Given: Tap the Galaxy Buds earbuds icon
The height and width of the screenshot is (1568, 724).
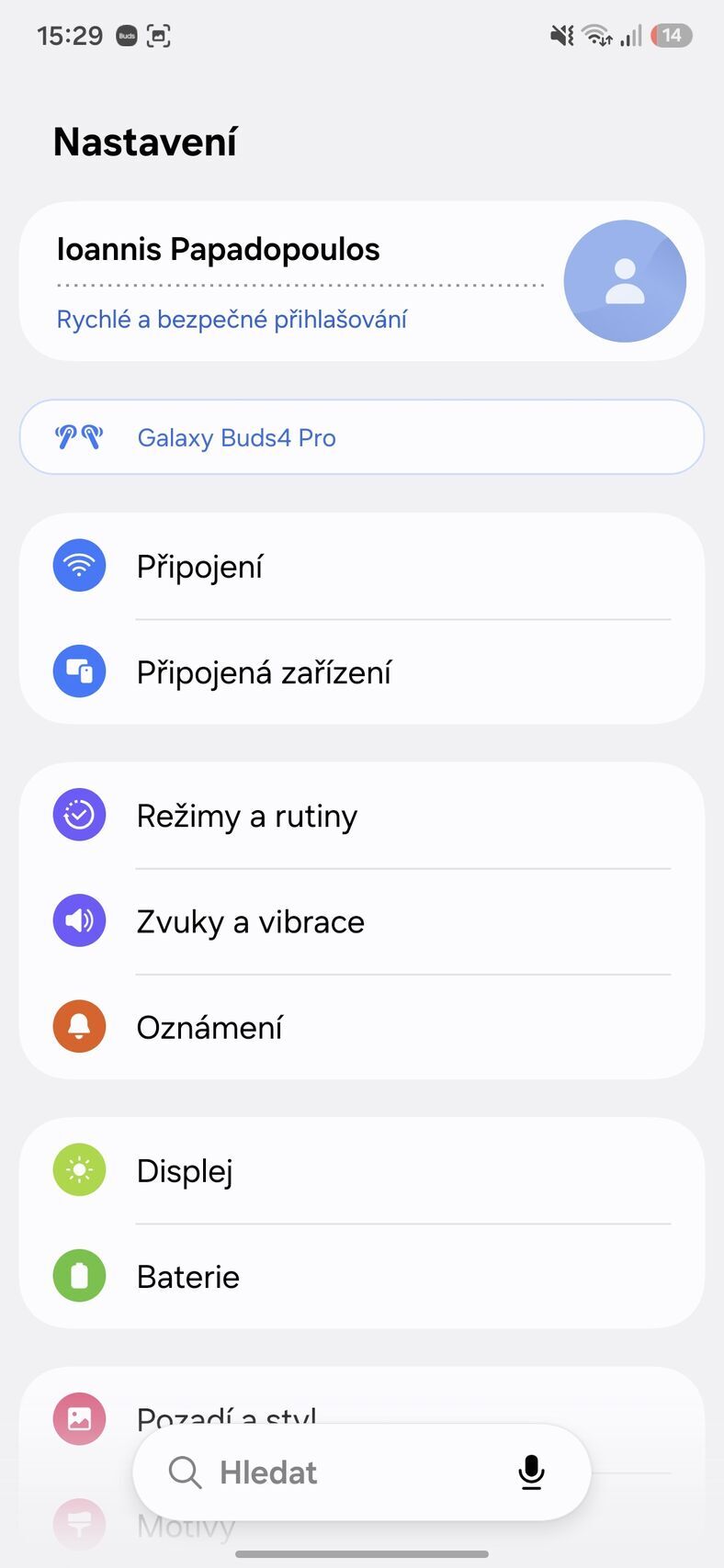Looking at the screenshot, I should 78,437.
